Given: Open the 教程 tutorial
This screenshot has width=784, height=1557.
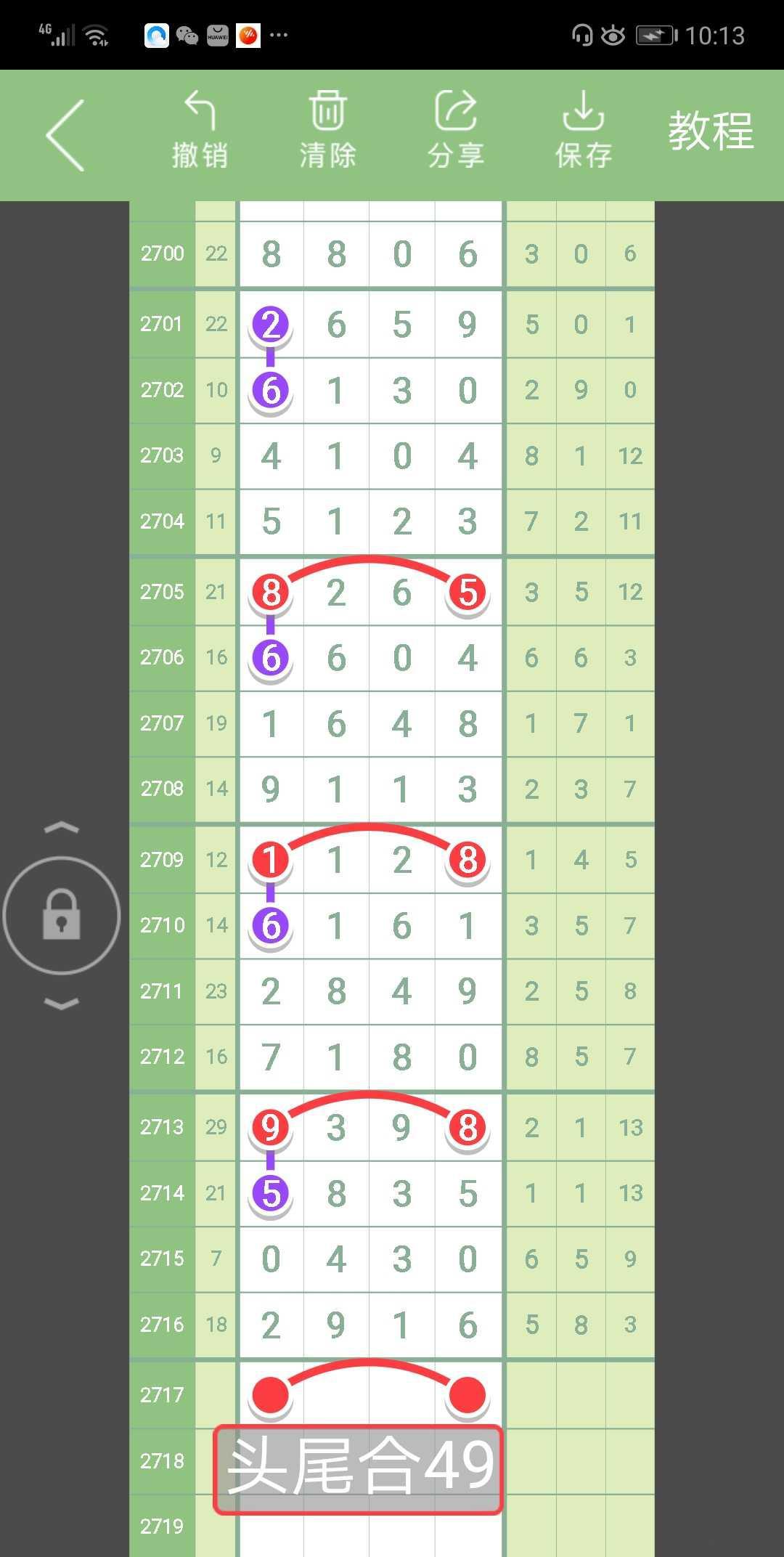Looking at the screenshot, I should pyautogui.click(x=711, y=131).
